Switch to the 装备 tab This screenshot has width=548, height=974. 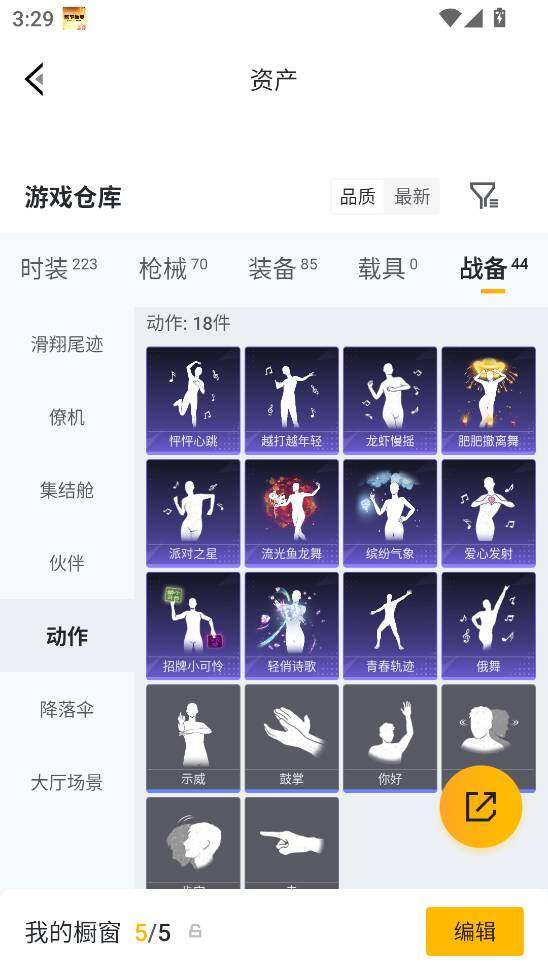click(283, 268)
